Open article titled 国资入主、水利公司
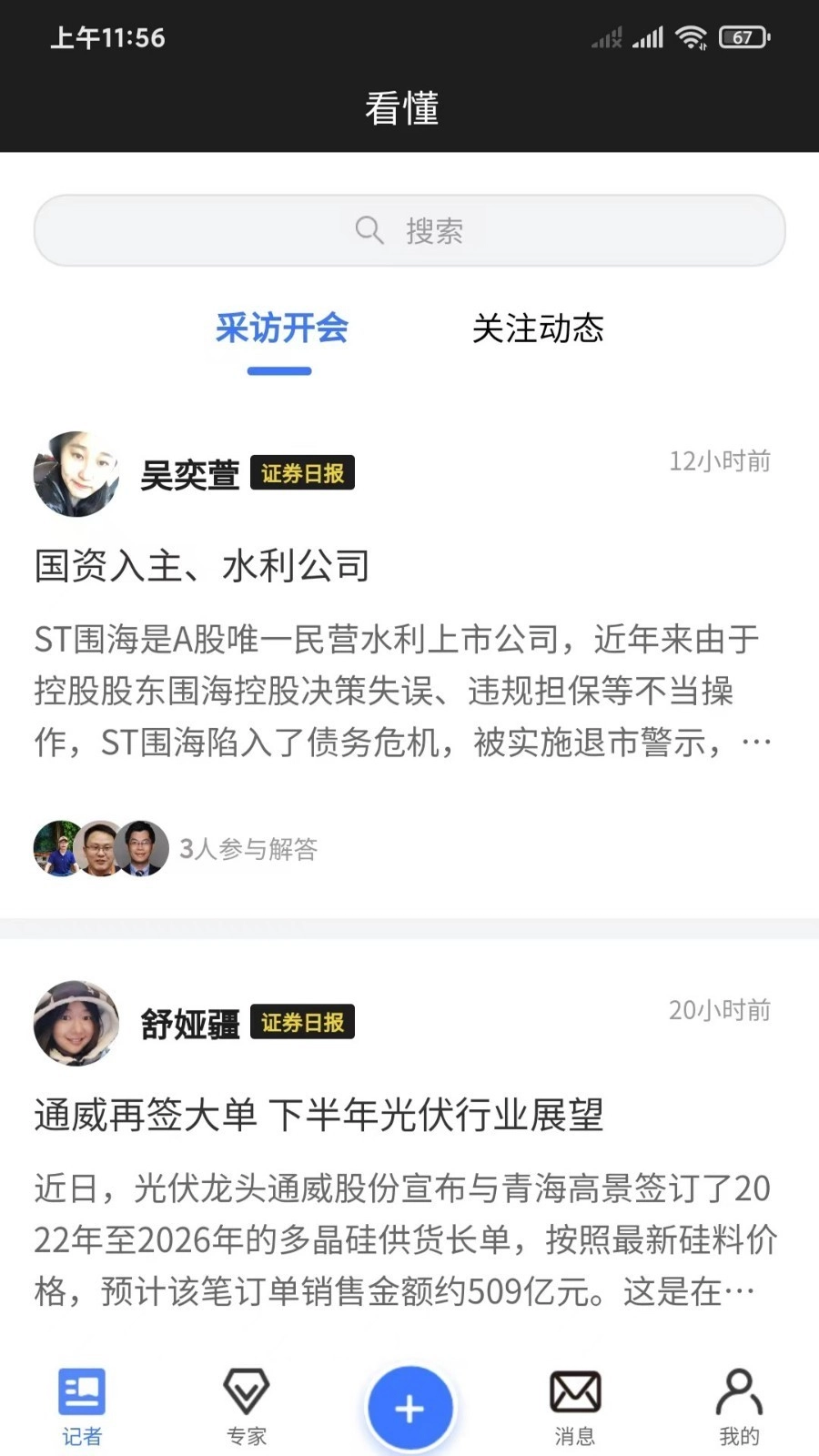The image size is (819, 1456). tap(203, 564)
